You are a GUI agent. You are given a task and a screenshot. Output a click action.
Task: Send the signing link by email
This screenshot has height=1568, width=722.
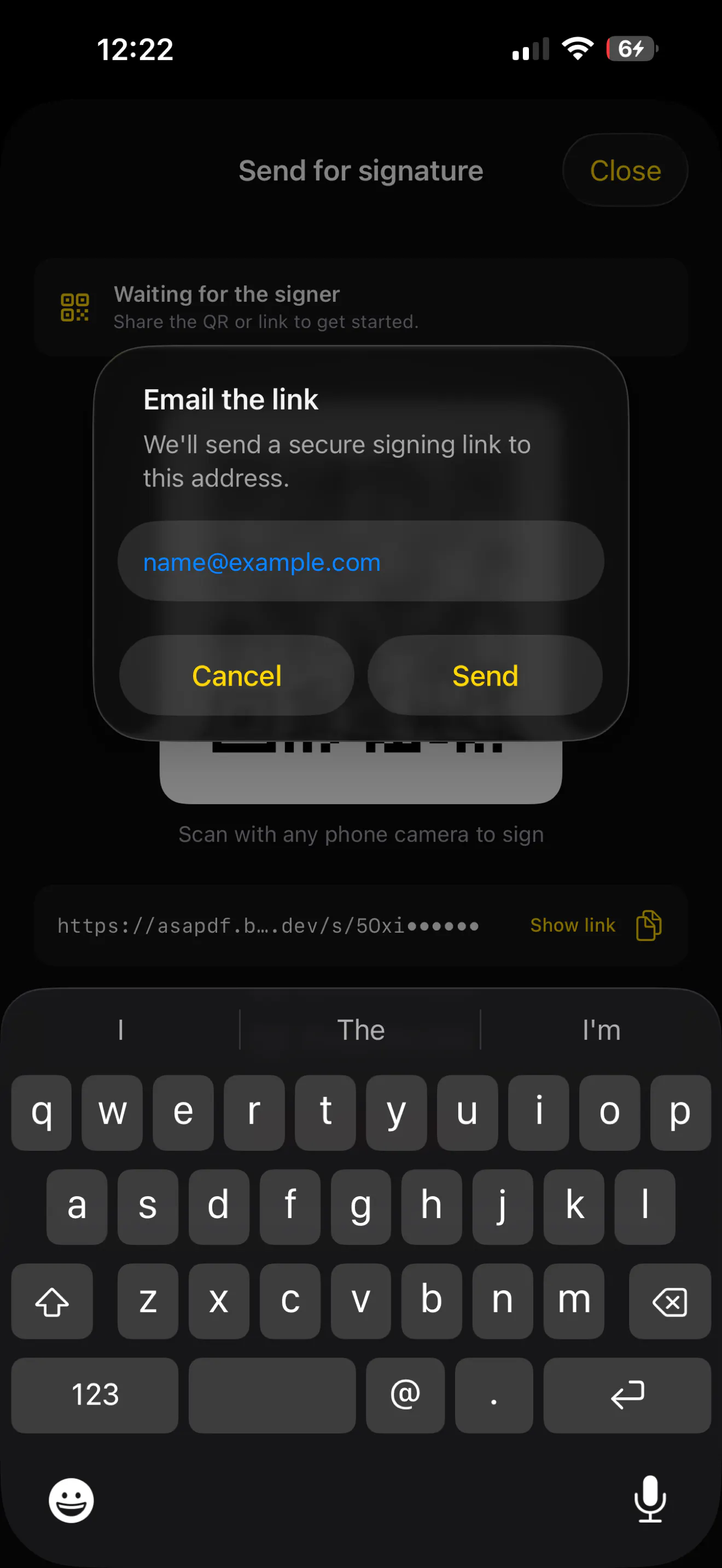pyautogui.click(x=485, y=675)
